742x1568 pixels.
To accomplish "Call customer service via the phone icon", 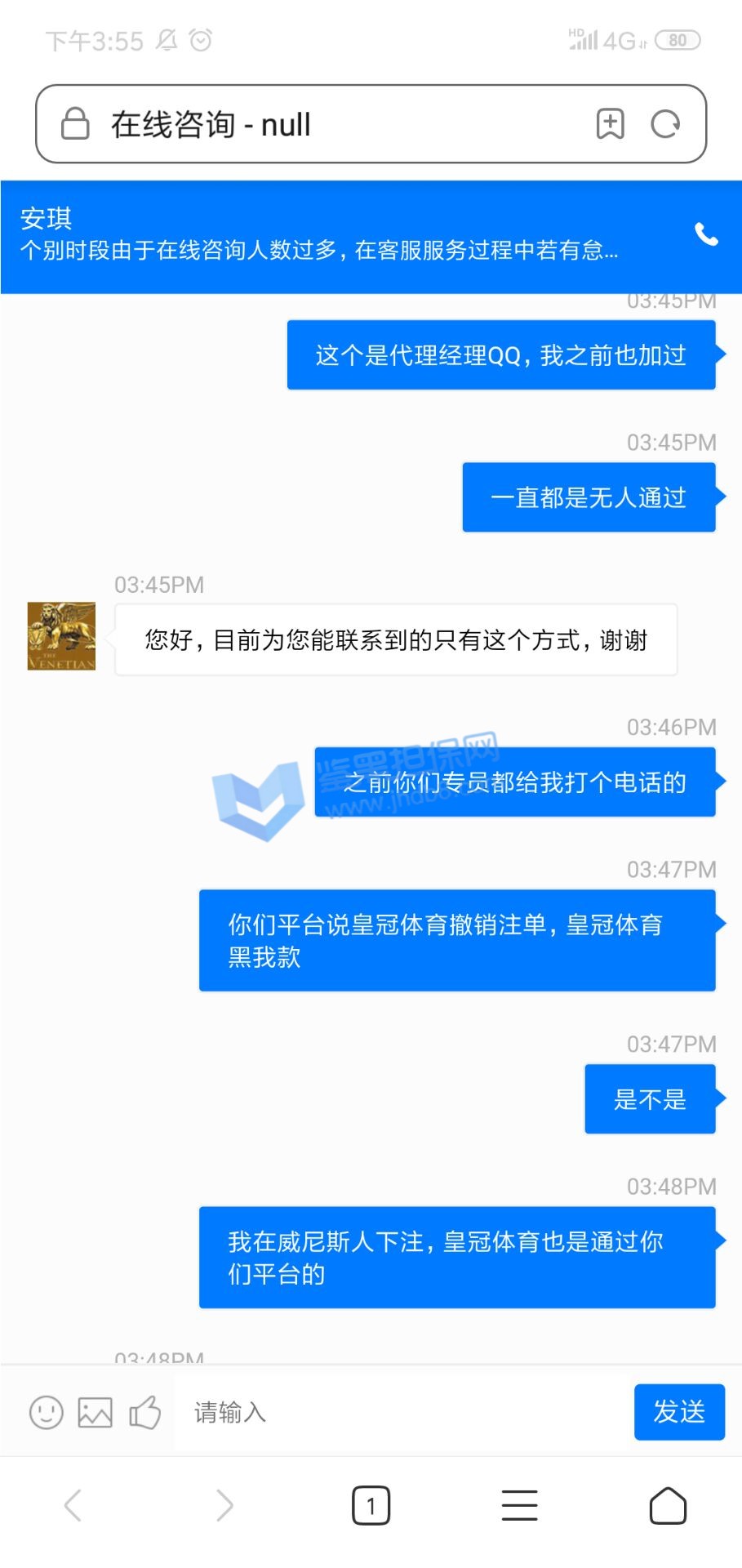I will 706,235.
